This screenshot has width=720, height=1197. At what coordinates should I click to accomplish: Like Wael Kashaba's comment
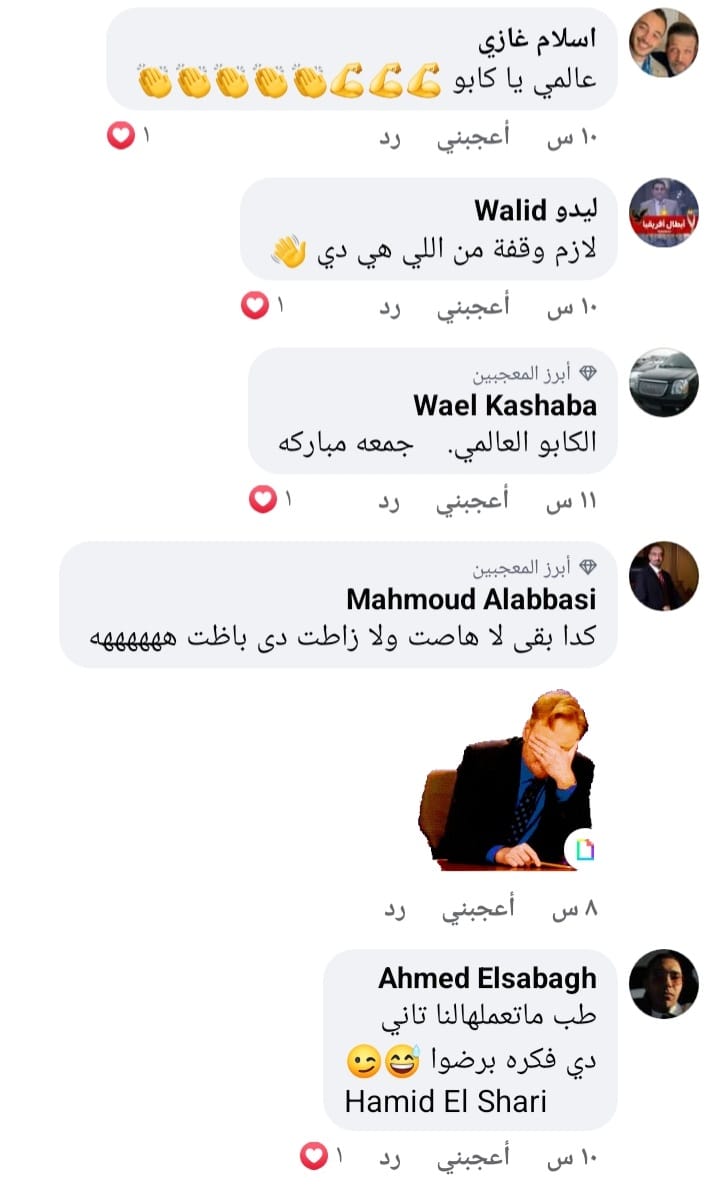pyautogui.click(x=472, y=501)
